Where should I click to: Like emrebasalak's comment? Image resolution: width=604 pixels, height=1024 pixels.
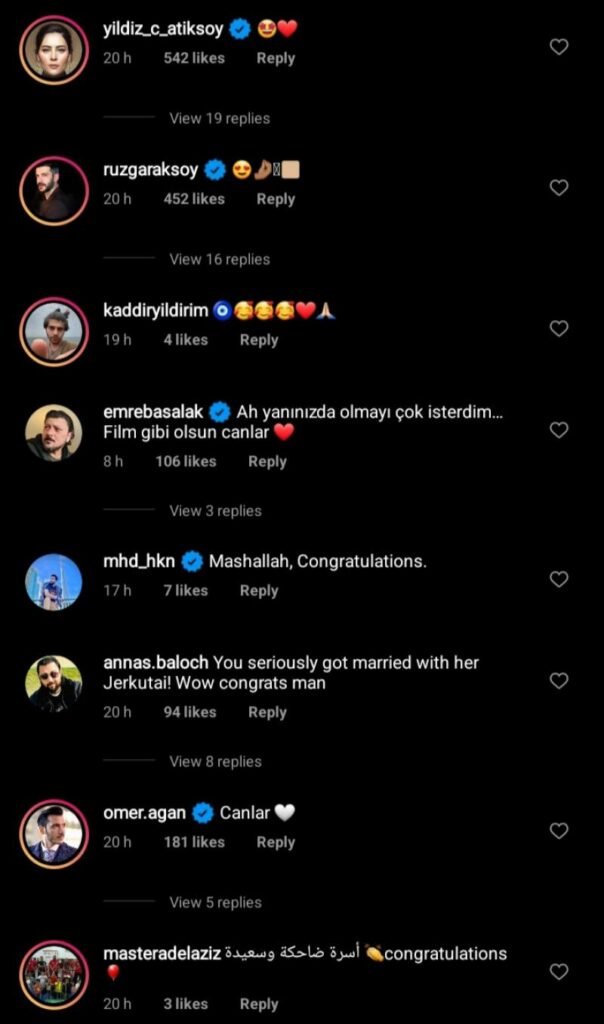click(559, 430)
